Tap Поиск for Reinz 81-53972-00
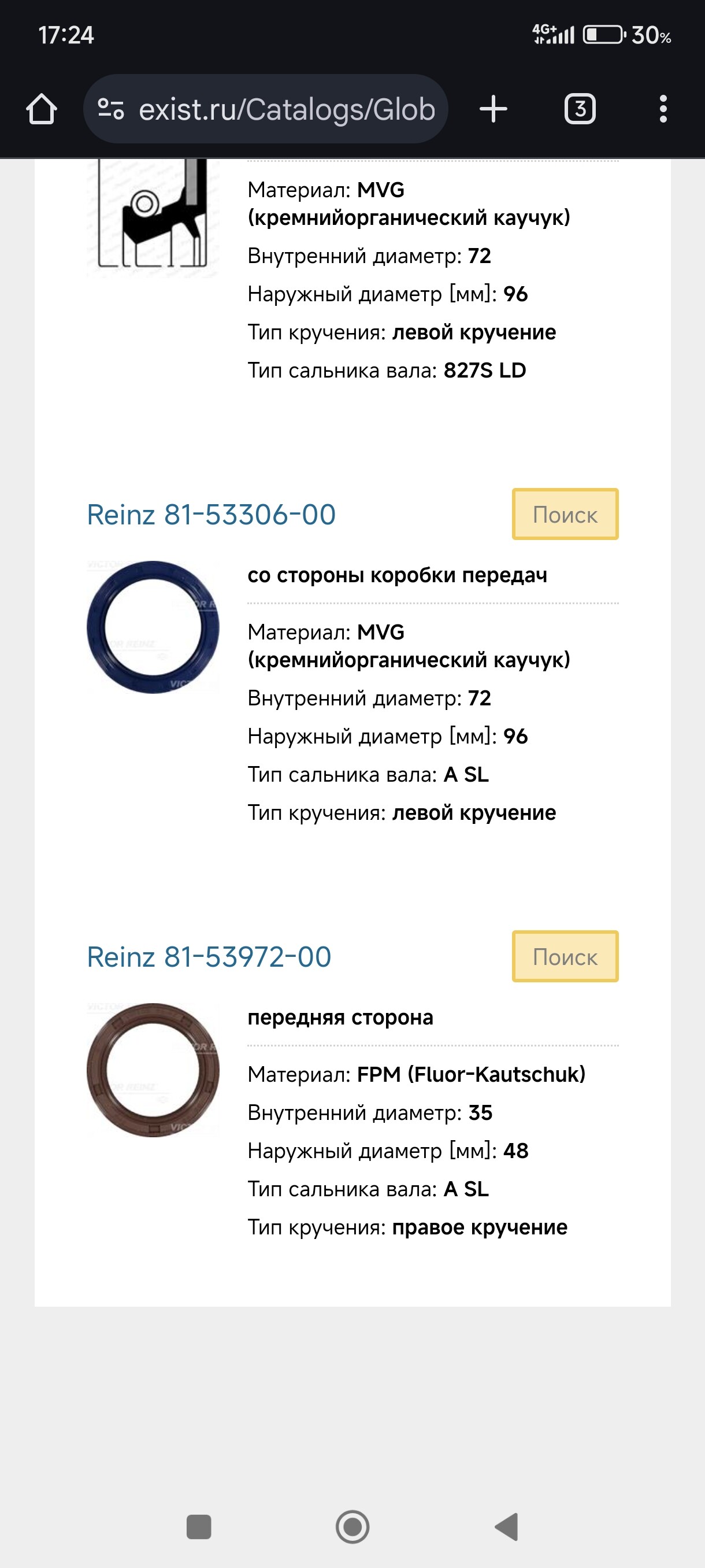This screenshot has height=1568, width=705. point(565,956)
